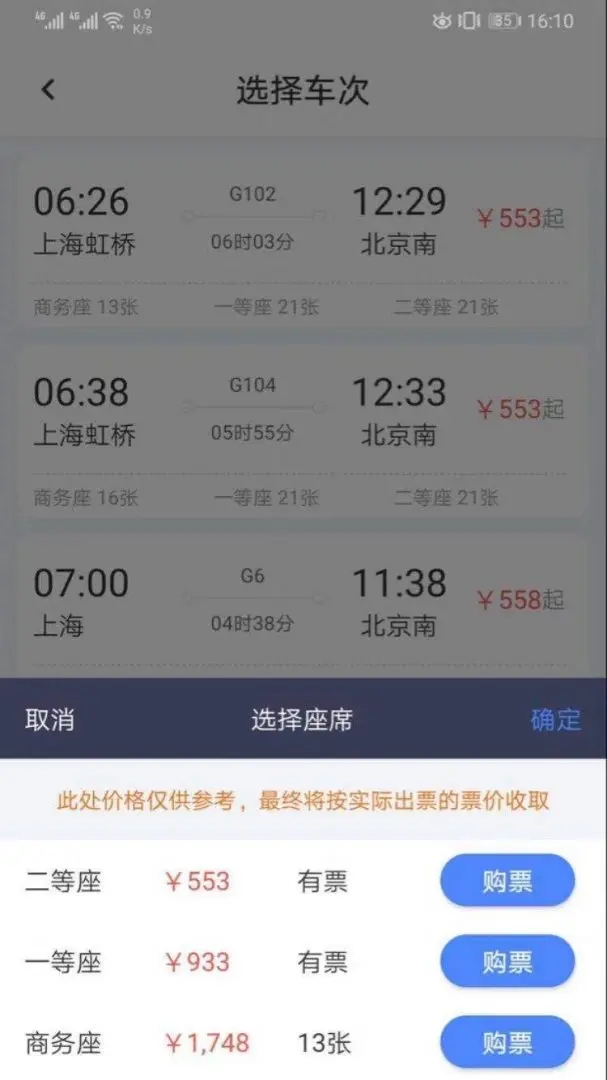The height and width of the screenshot is (1080, 607).
Task: Confirm seat selection with 确定
Action: [555, 719]
